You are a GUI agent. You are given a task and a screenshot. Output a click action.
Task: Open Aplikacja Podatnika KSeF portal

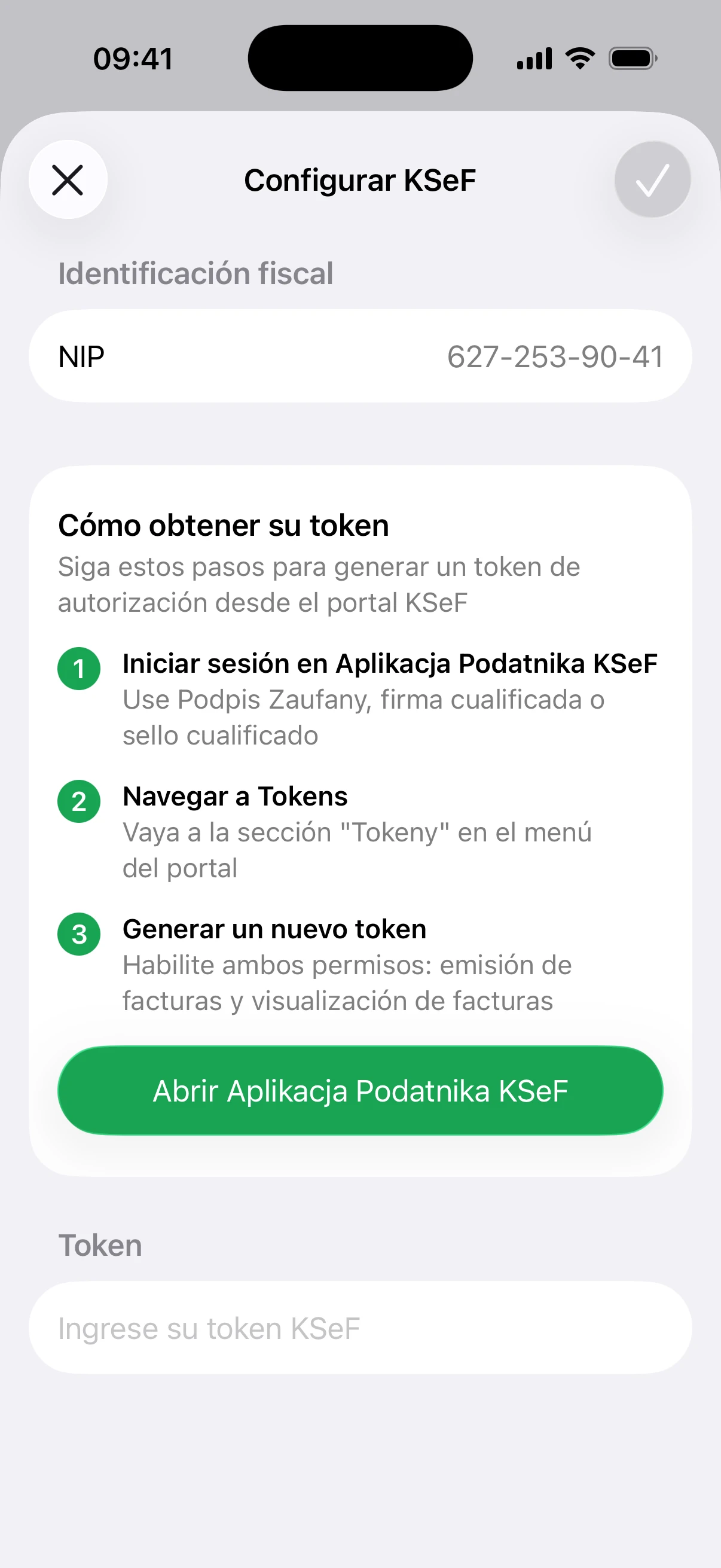click(x=359, y=1090)
